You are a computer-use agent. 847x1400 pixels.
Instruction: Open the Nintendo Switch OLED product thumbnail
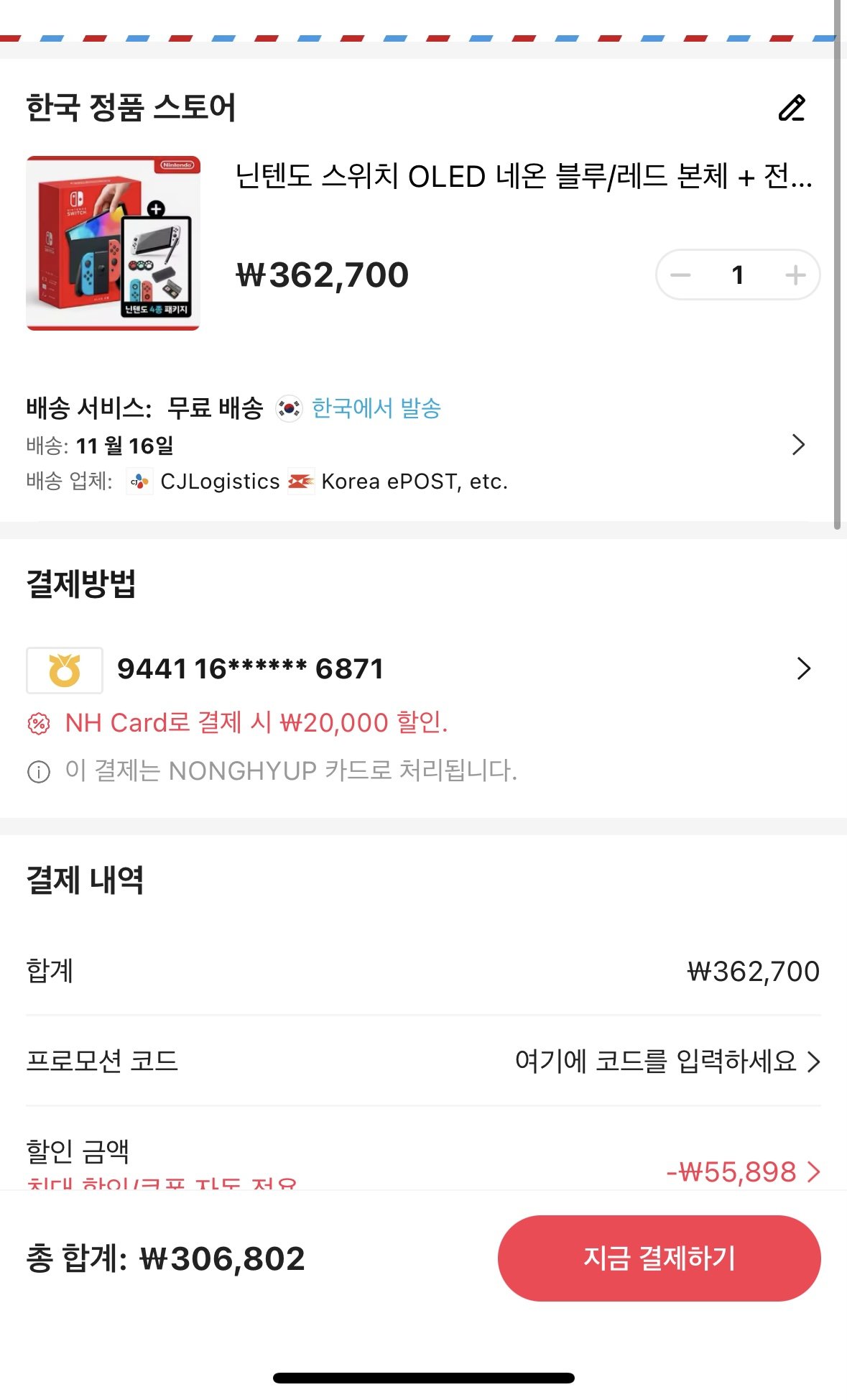click(x=113, y=244)
